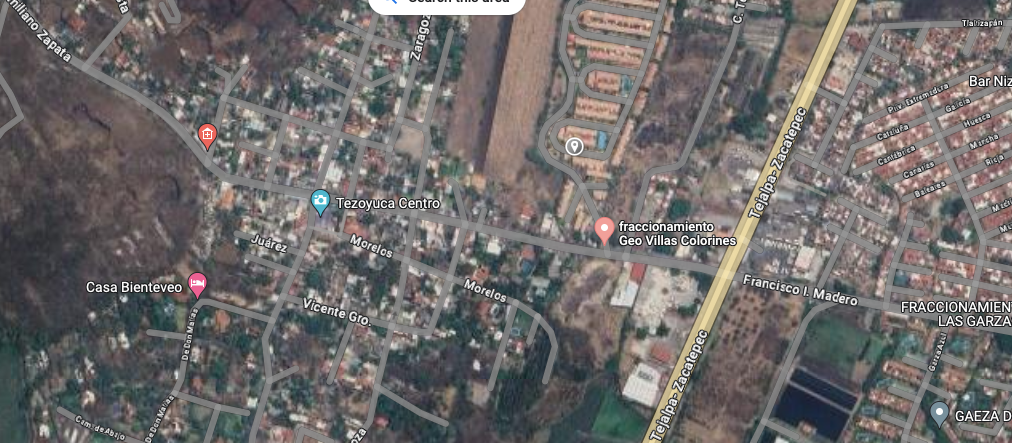
Task: Tap the Search this area button
Action: (x=447, y=4)
